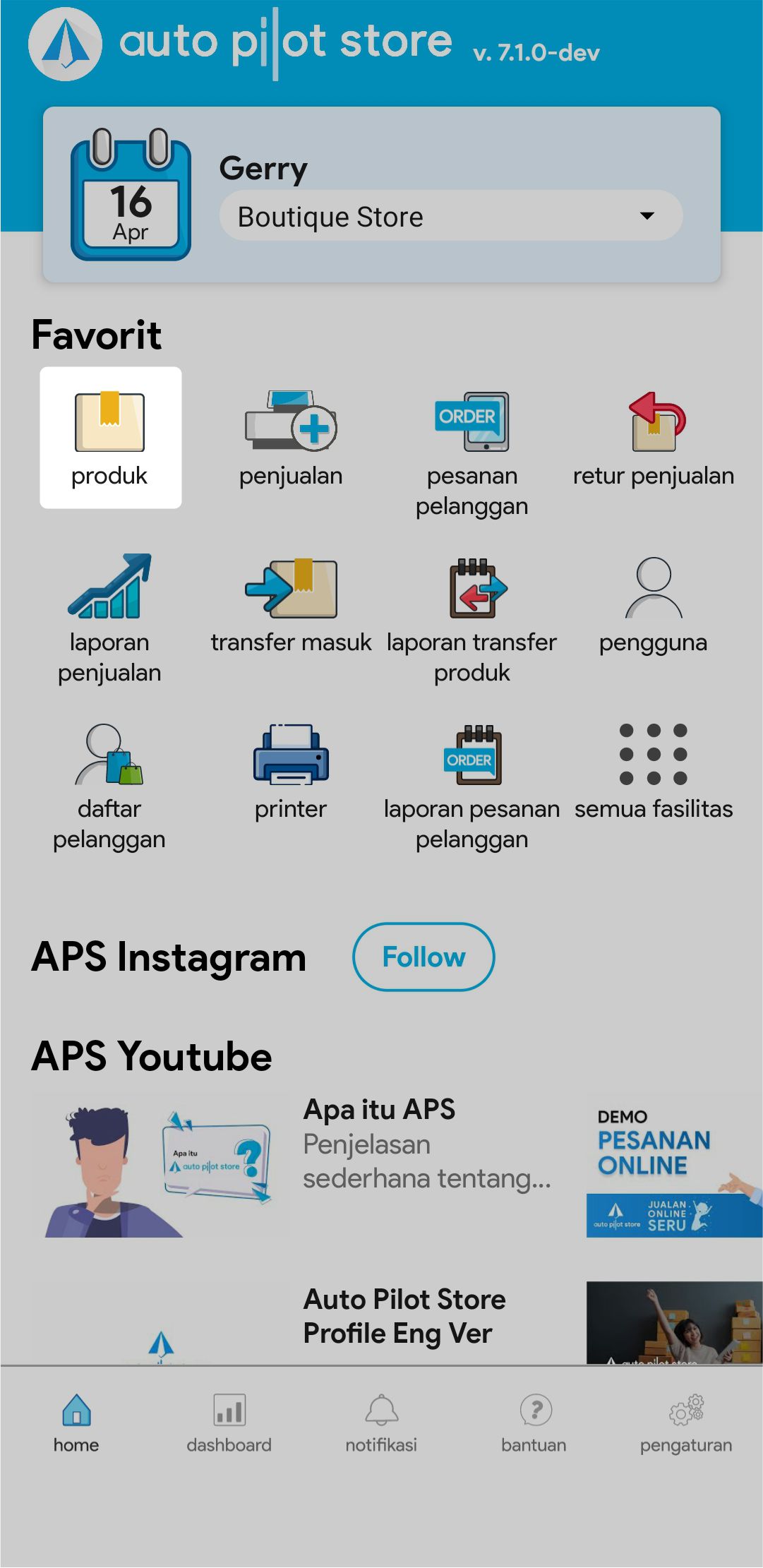The height and width of the screenshot is (1568, 763).
Task: Open transfer masuk
Action: pyautogui.click(x=291, y=604)
